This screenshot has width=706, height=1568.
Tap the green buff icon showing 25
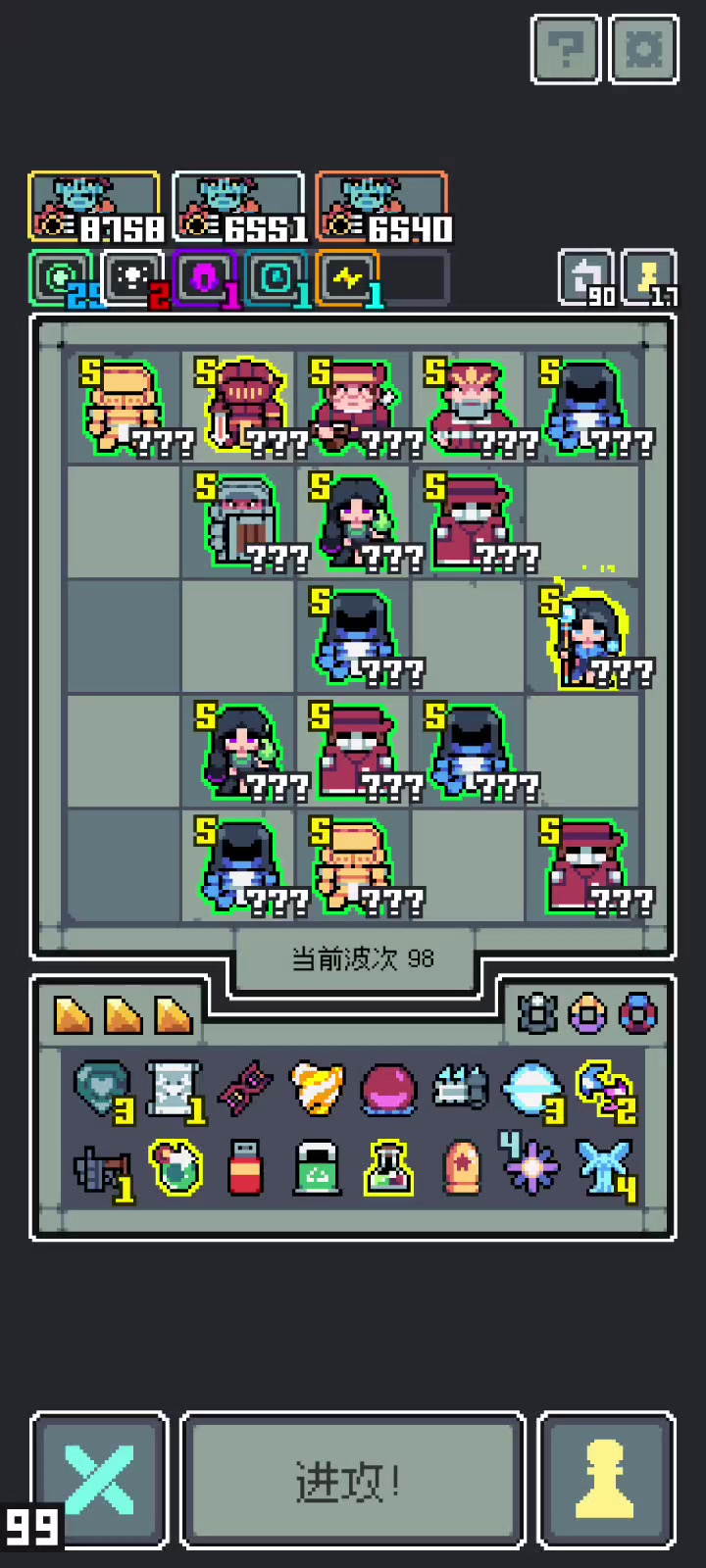[61, 279]
